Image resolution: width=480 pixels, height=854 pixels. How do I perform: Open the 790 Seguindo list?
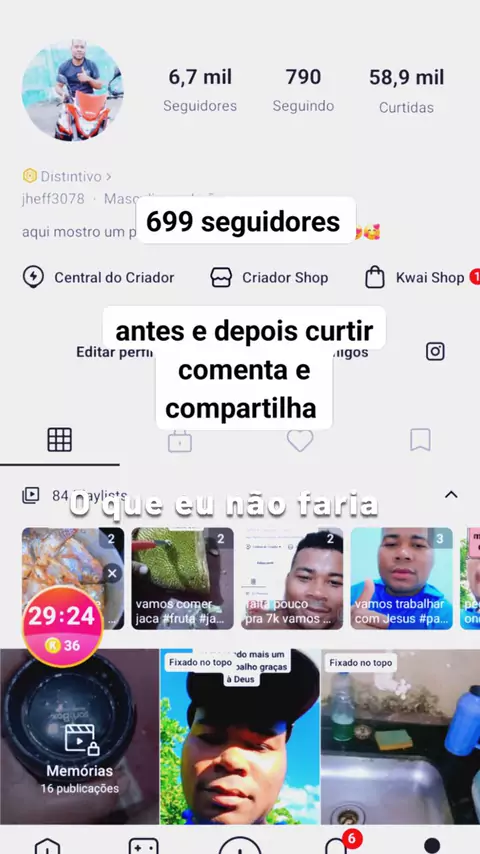click(x=303, y=90)
